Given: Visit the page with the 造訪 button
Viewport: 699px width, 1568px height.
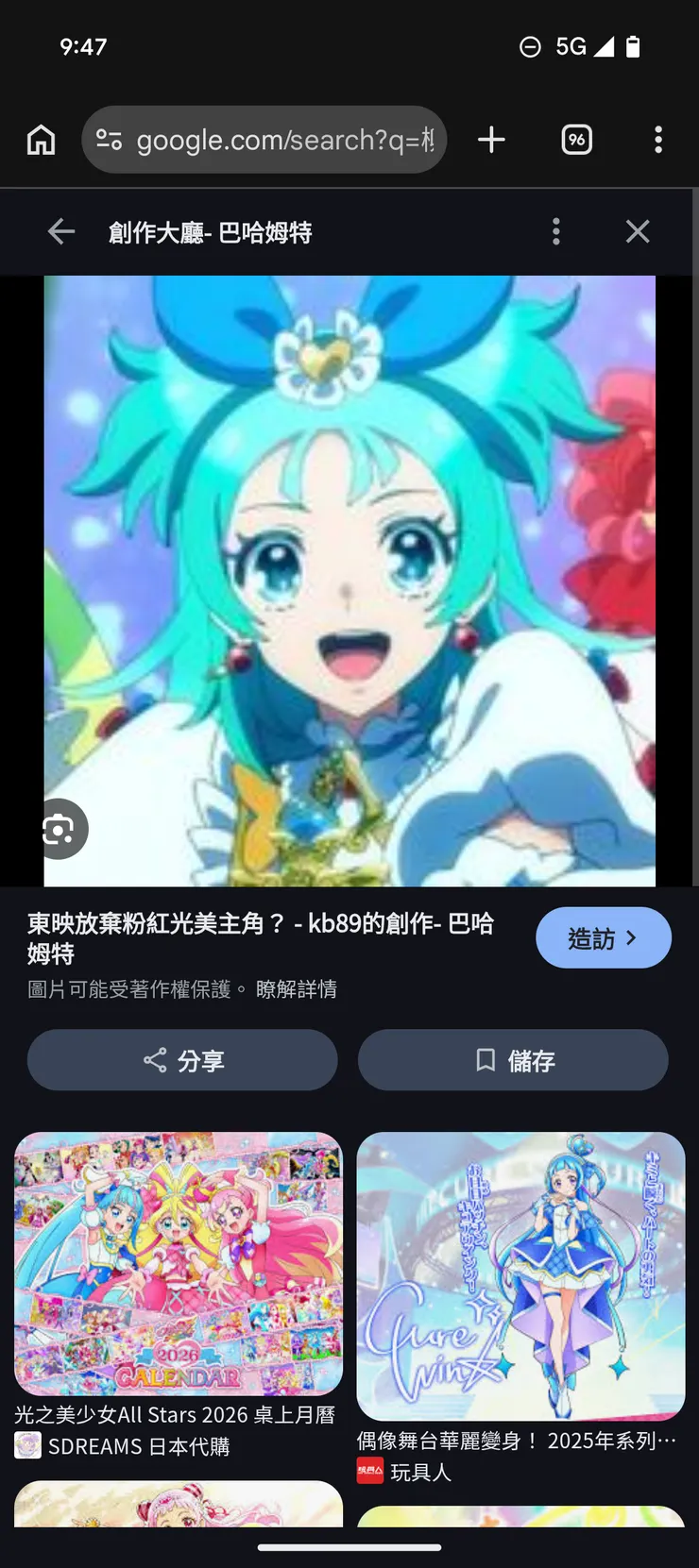Looking at the screenshot, I should 604,937.
